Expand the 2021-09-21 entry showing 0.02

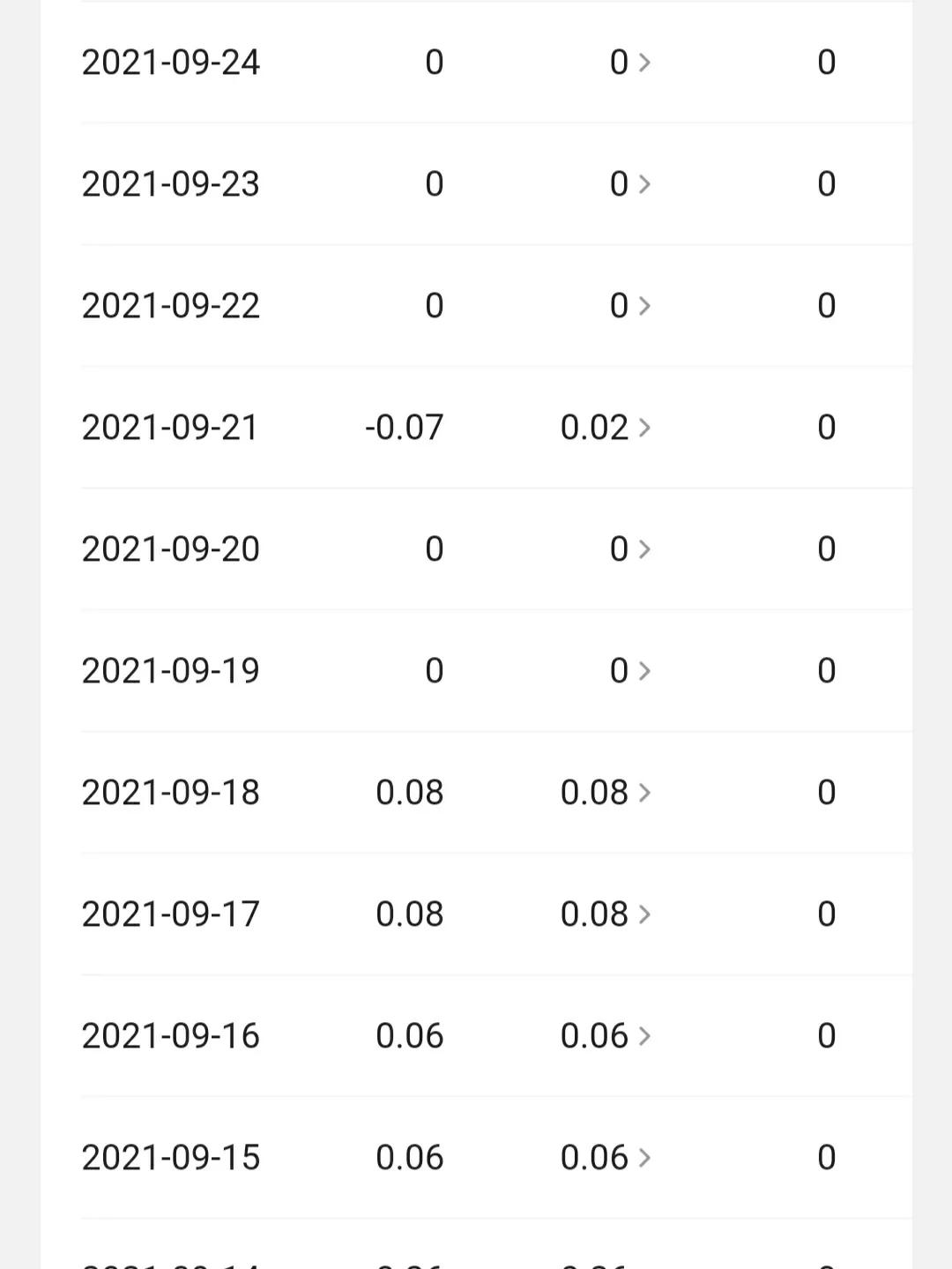[646, 426]
